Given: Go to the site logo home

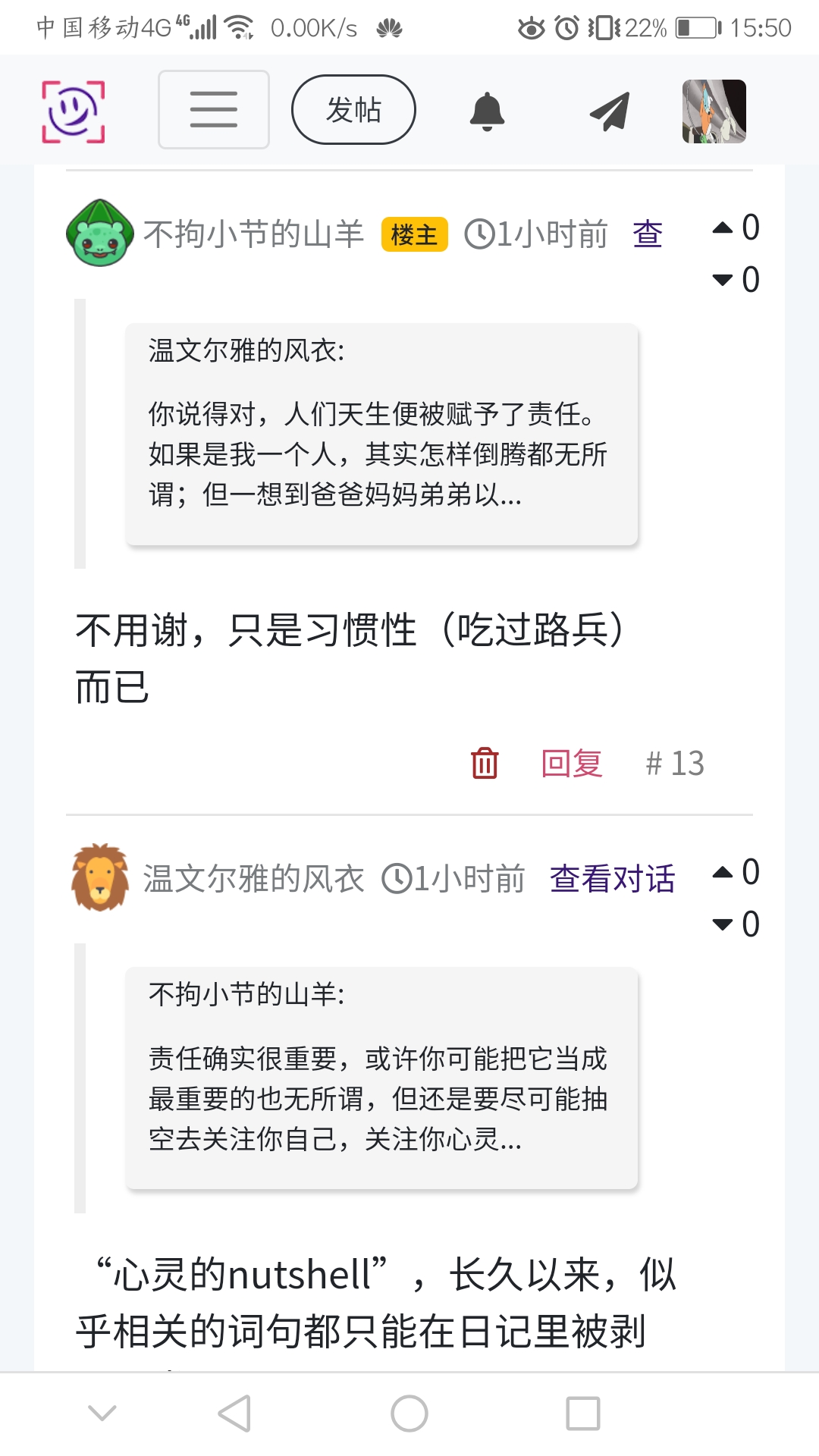Looking at the screenshot, I should coord(73,111).
